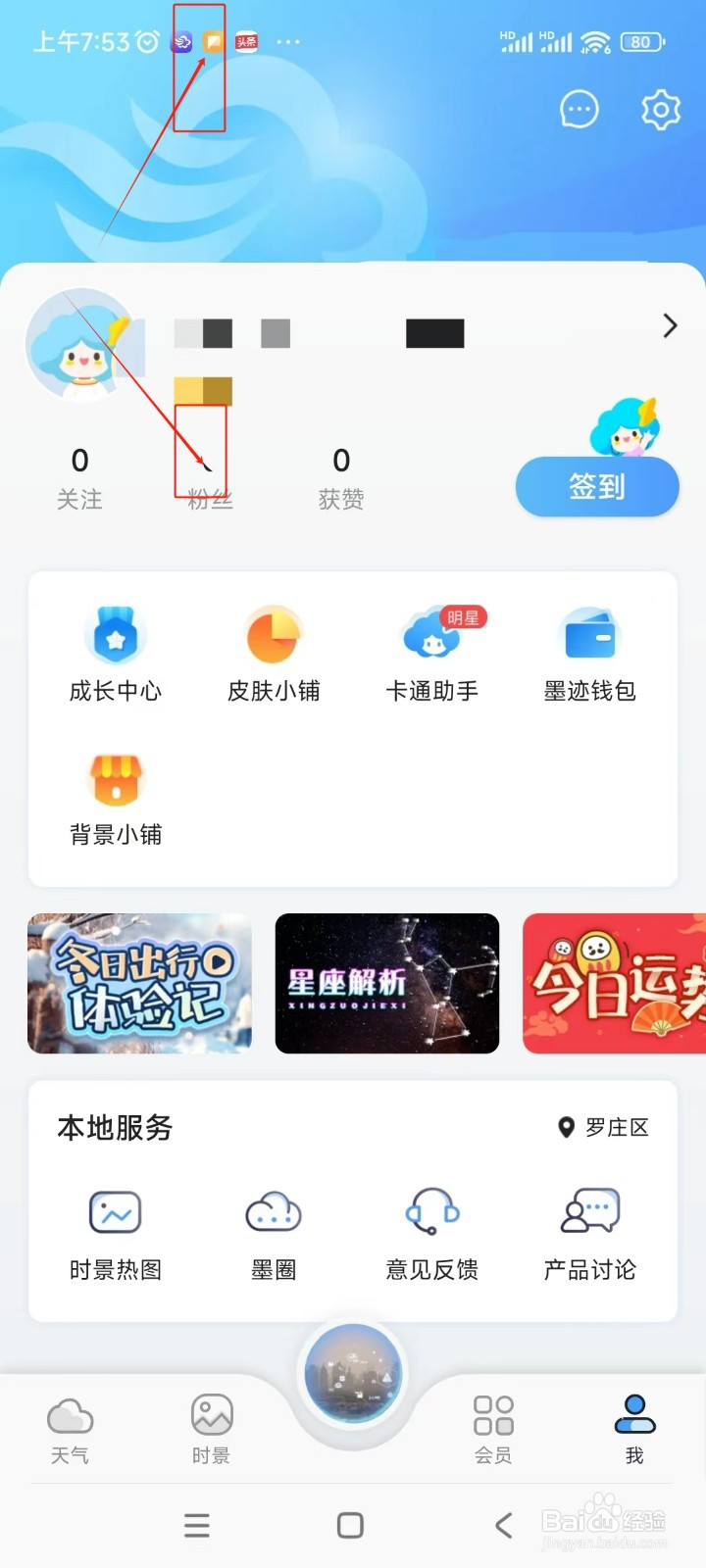Open the 星座解析 constellation banner
This screenshot has height=1568, width=706.
(386, 983)
